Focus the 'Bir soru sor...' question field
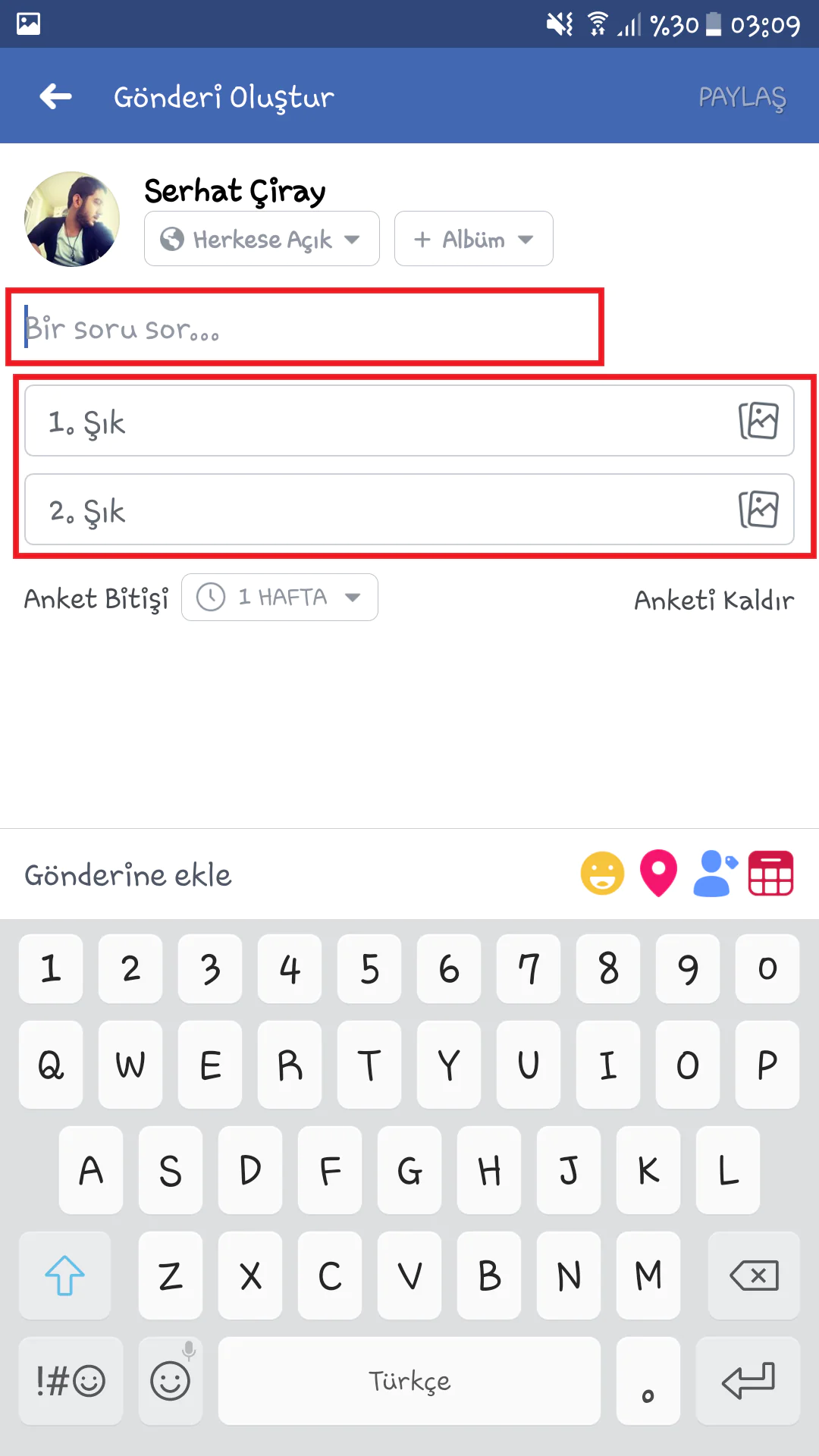819x1456 pixels. [x=303, y=329]
